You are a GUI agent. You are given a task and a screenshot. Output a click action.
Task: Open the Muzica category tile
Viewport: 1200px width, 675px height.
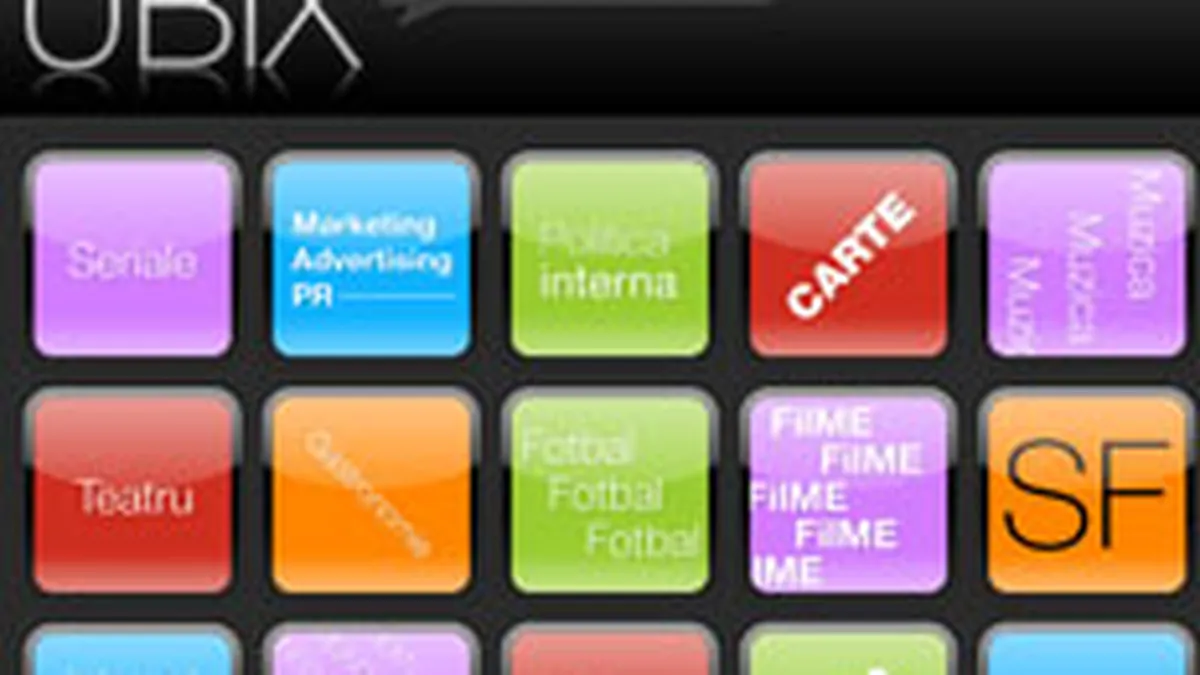point(1087,258)
